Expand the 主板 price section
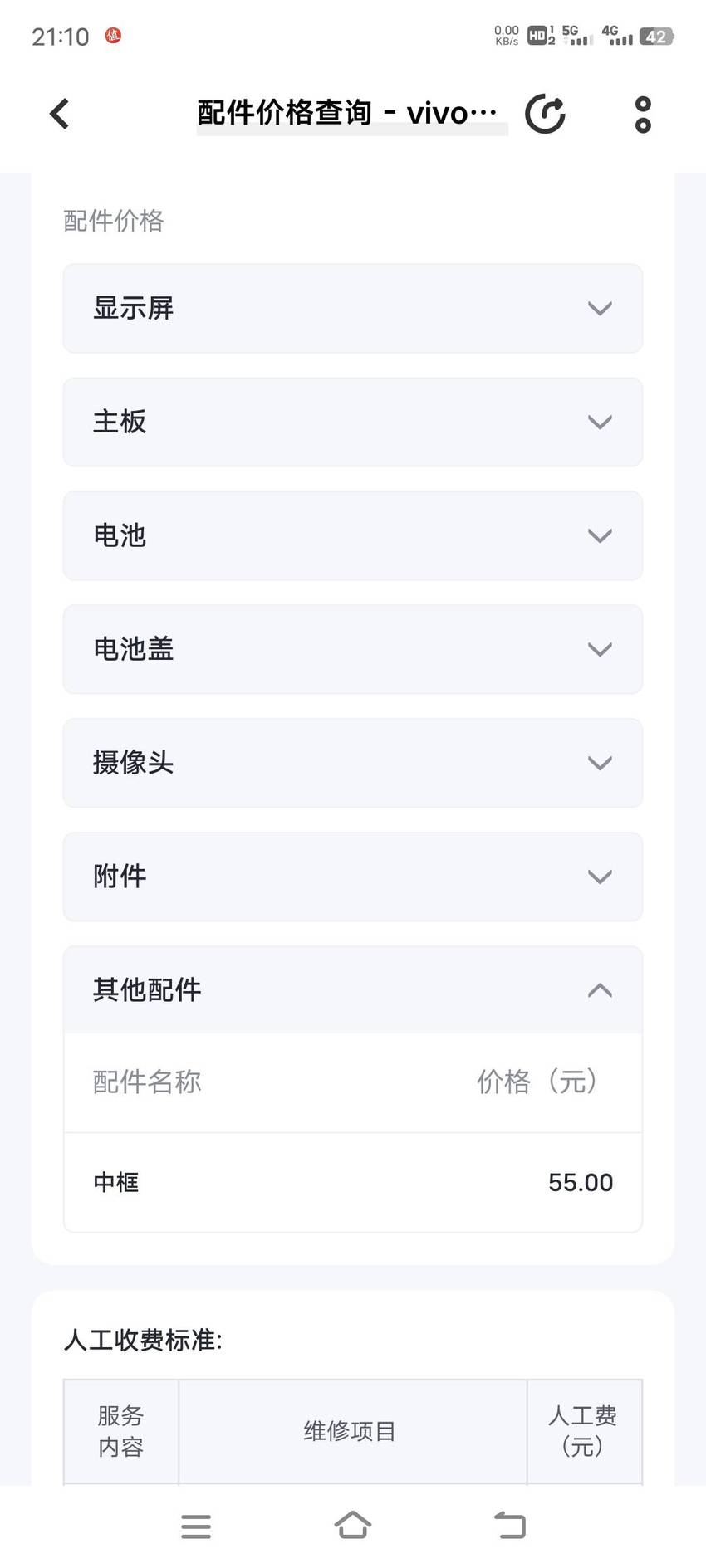This screenshot has height=1568, width=706. click(x=353, y=422)
